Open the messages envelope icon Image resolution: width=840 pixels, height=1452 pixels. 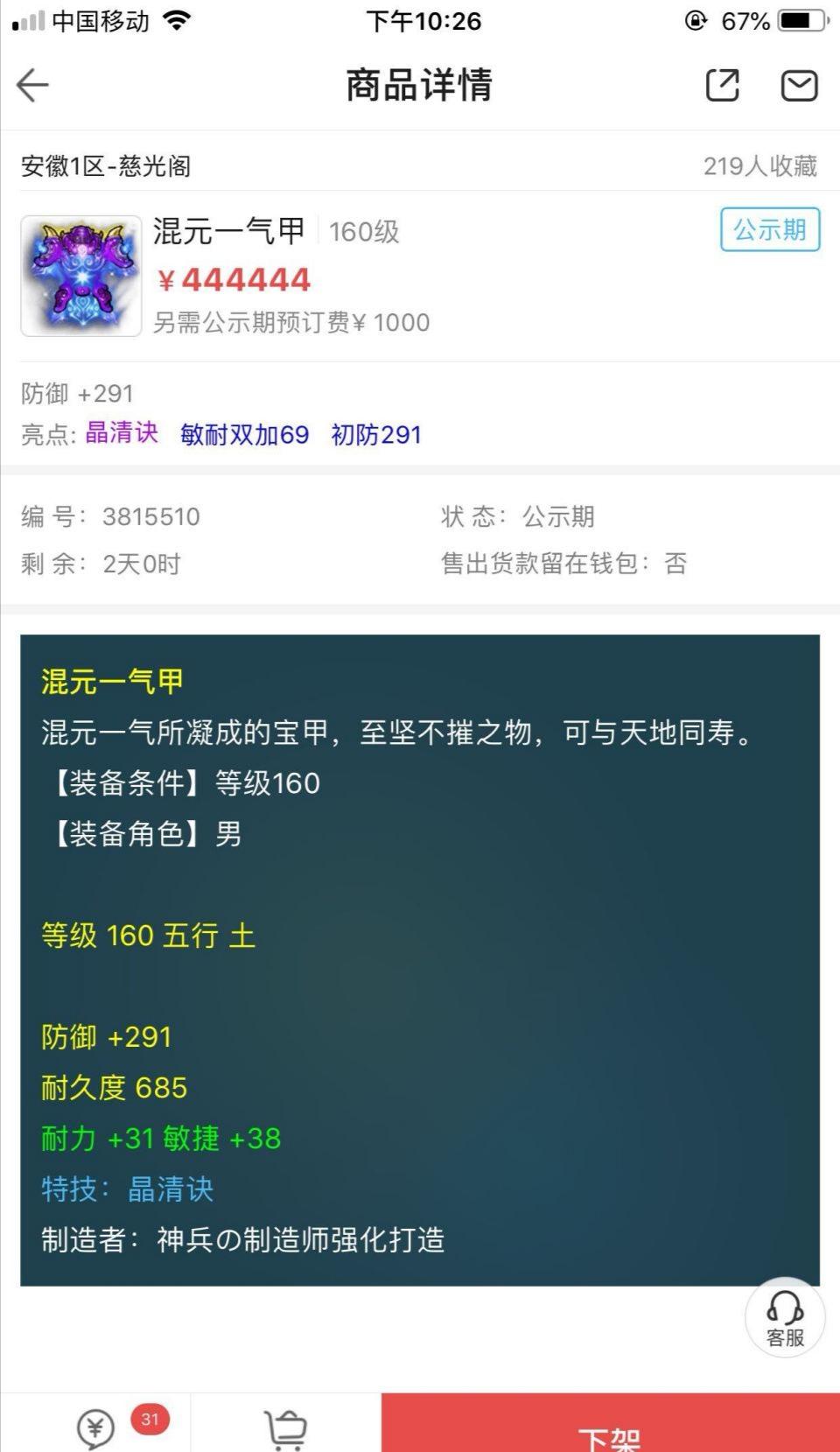tap(799, 85)
